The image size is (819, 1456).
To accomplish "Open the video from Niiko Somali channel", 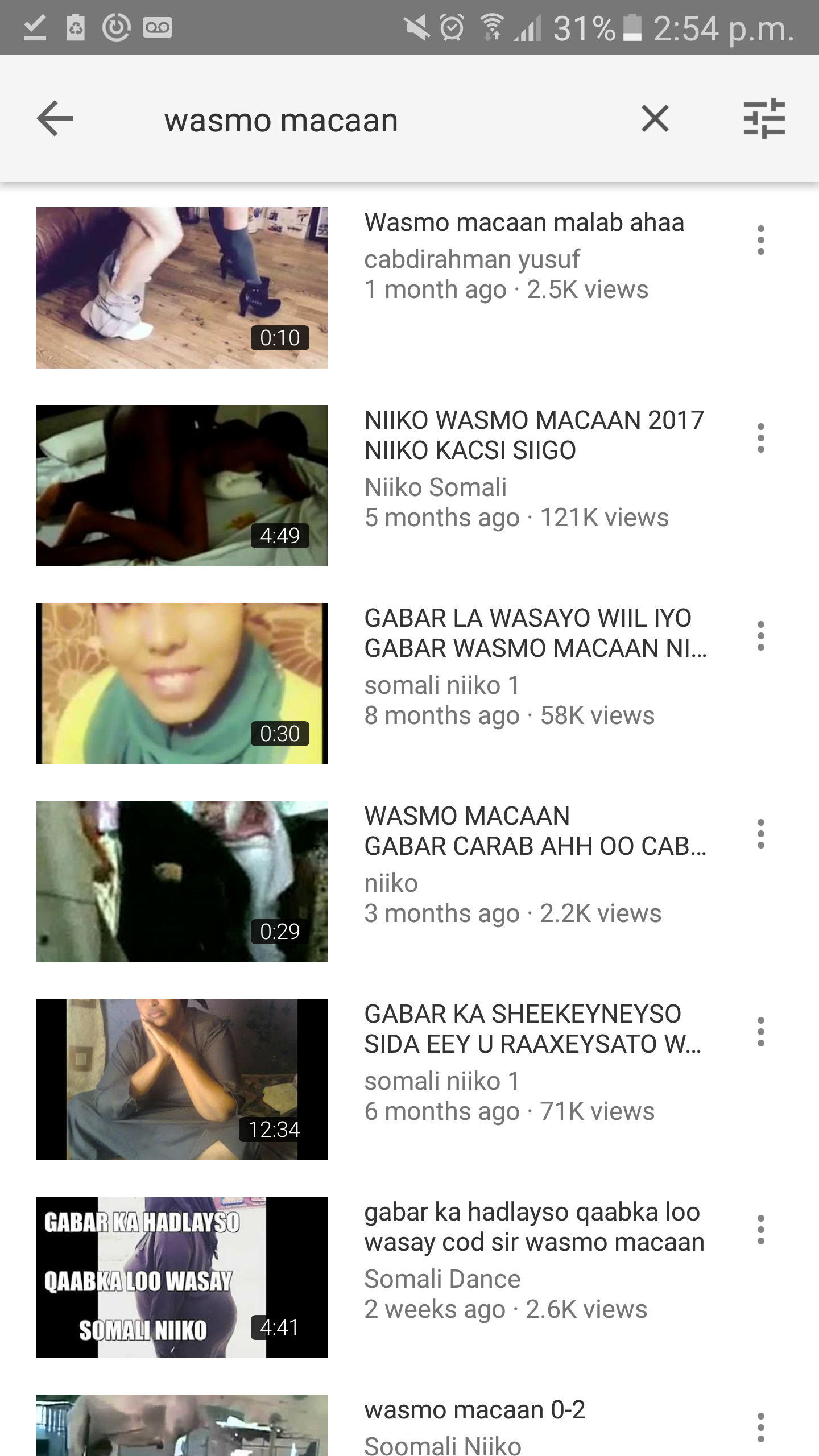I will pos(182,486).
